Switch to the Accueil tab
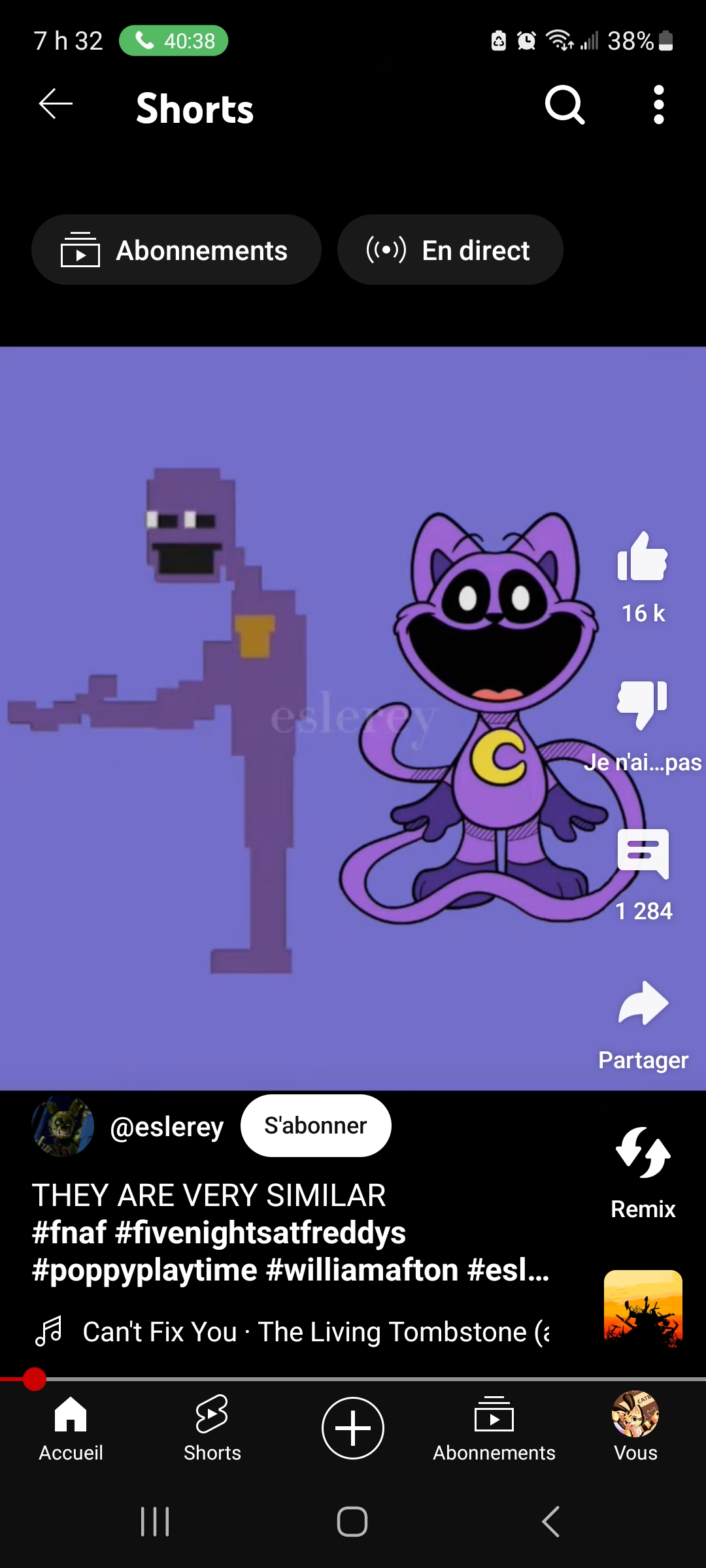 71,1428
